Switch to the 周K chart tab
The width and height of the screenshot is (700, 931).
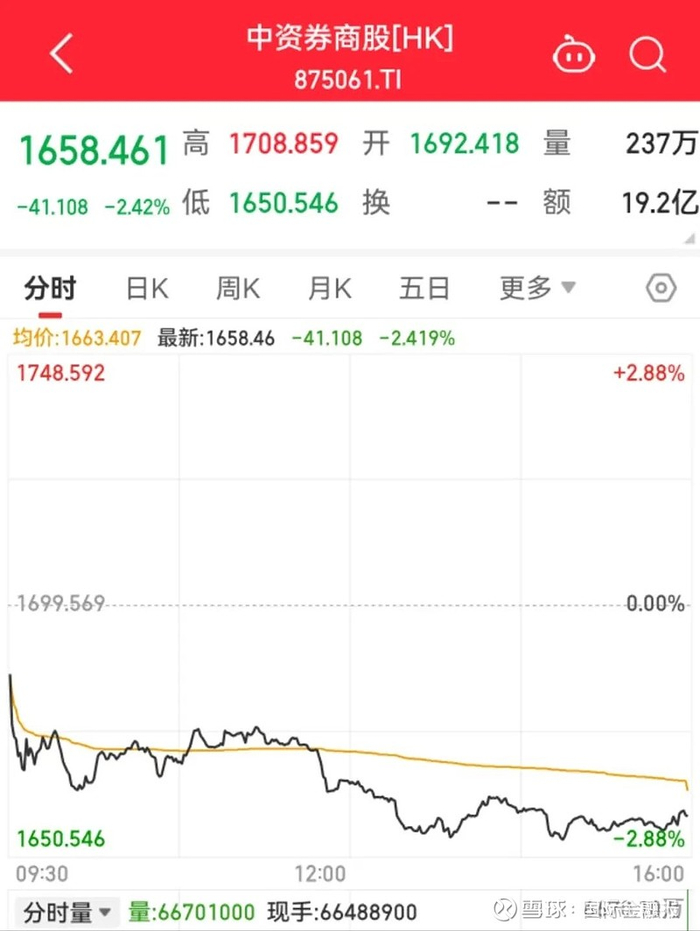point(238,289)
